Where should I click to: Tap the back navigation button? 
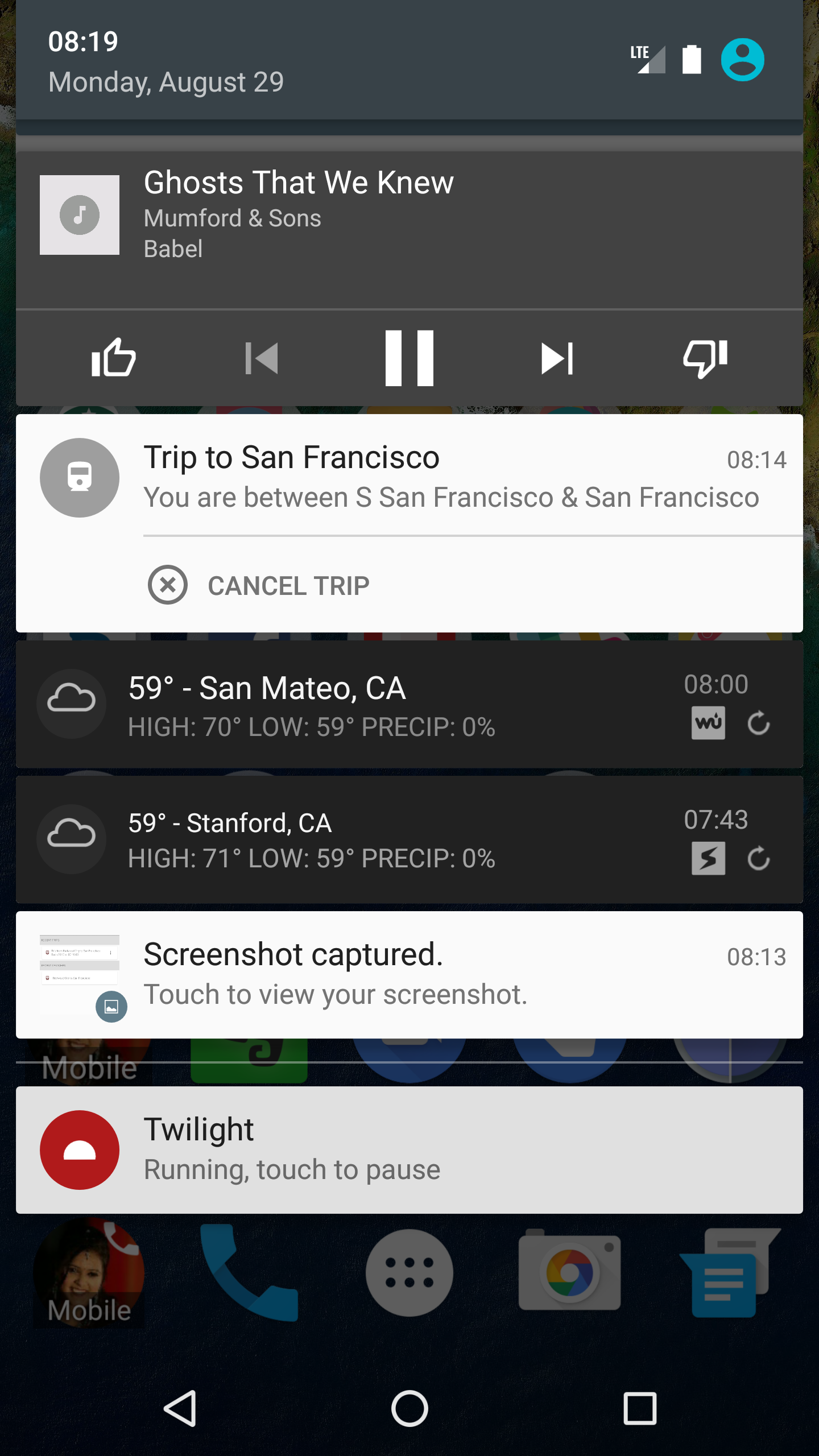click(x=180, y=1408)
